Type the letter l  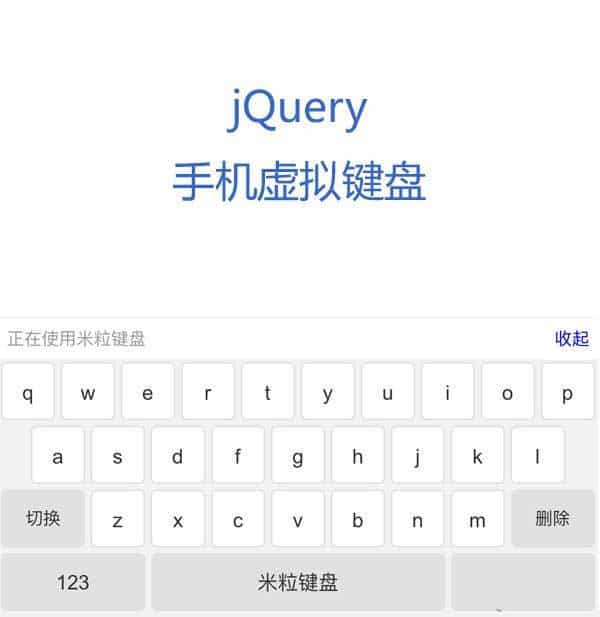pos(538,456)
